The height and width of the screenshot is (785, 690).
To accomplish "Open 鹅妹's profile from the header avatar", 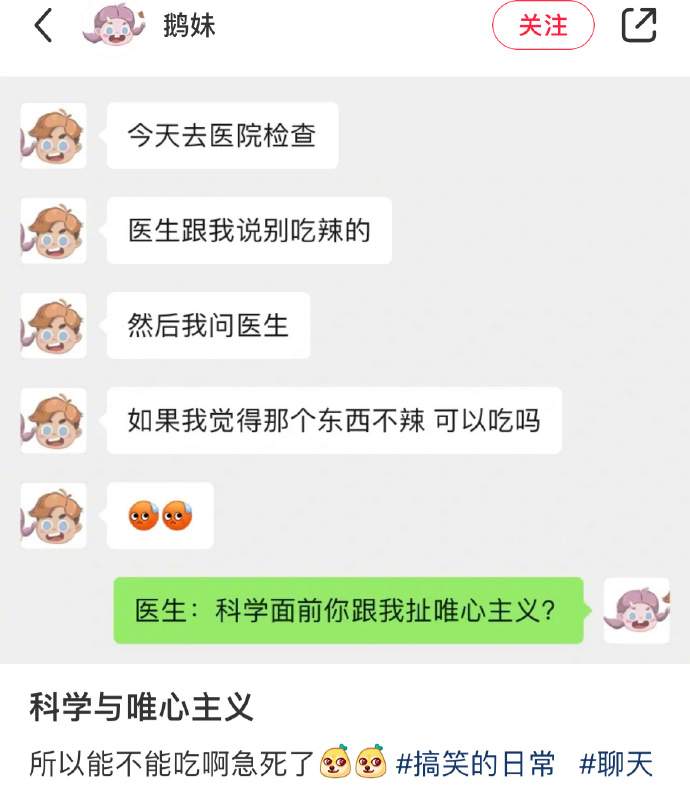I will pyautogui.click(x=113, y=26).
